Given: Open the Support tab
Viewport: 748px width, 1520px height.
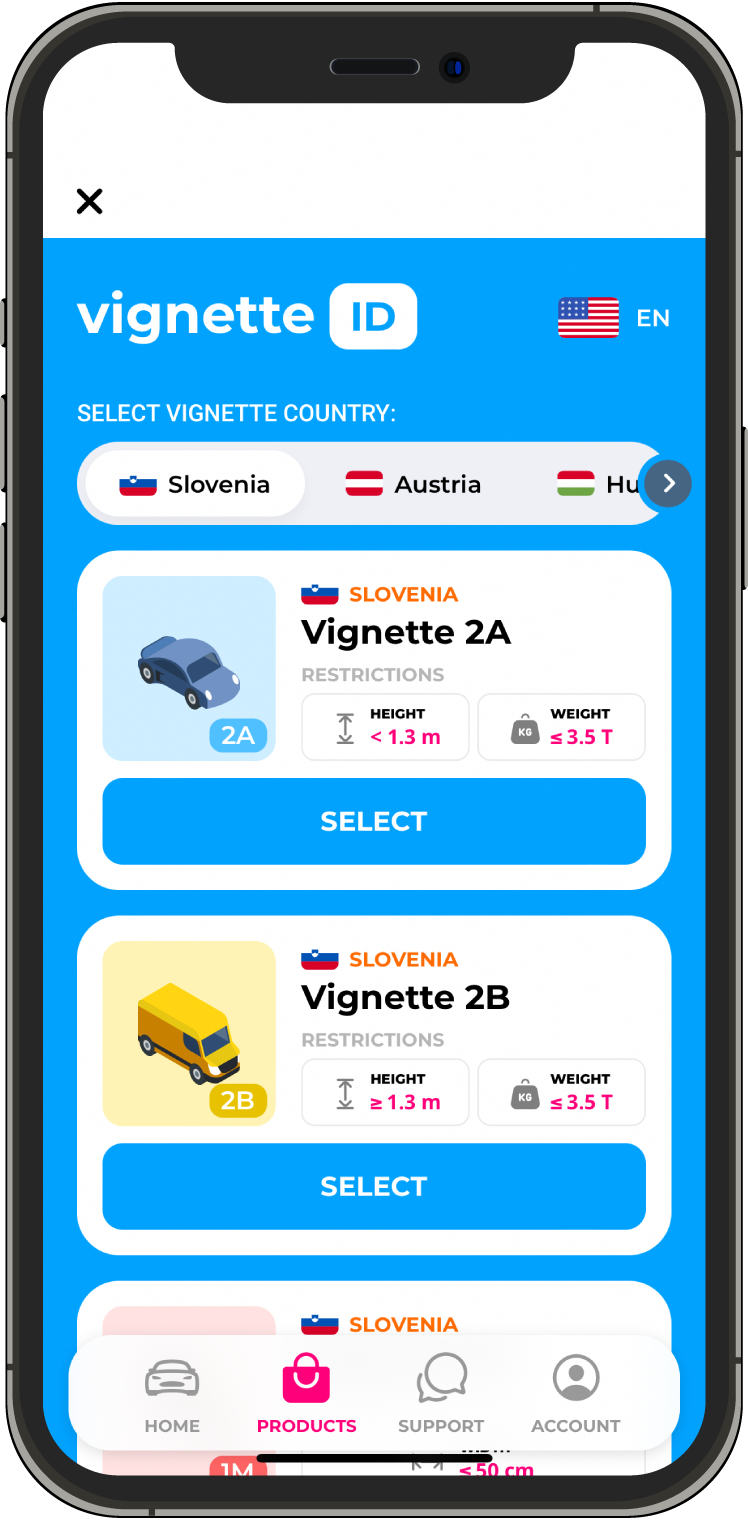Looking at the screenshot, I should pos(441,1394).
